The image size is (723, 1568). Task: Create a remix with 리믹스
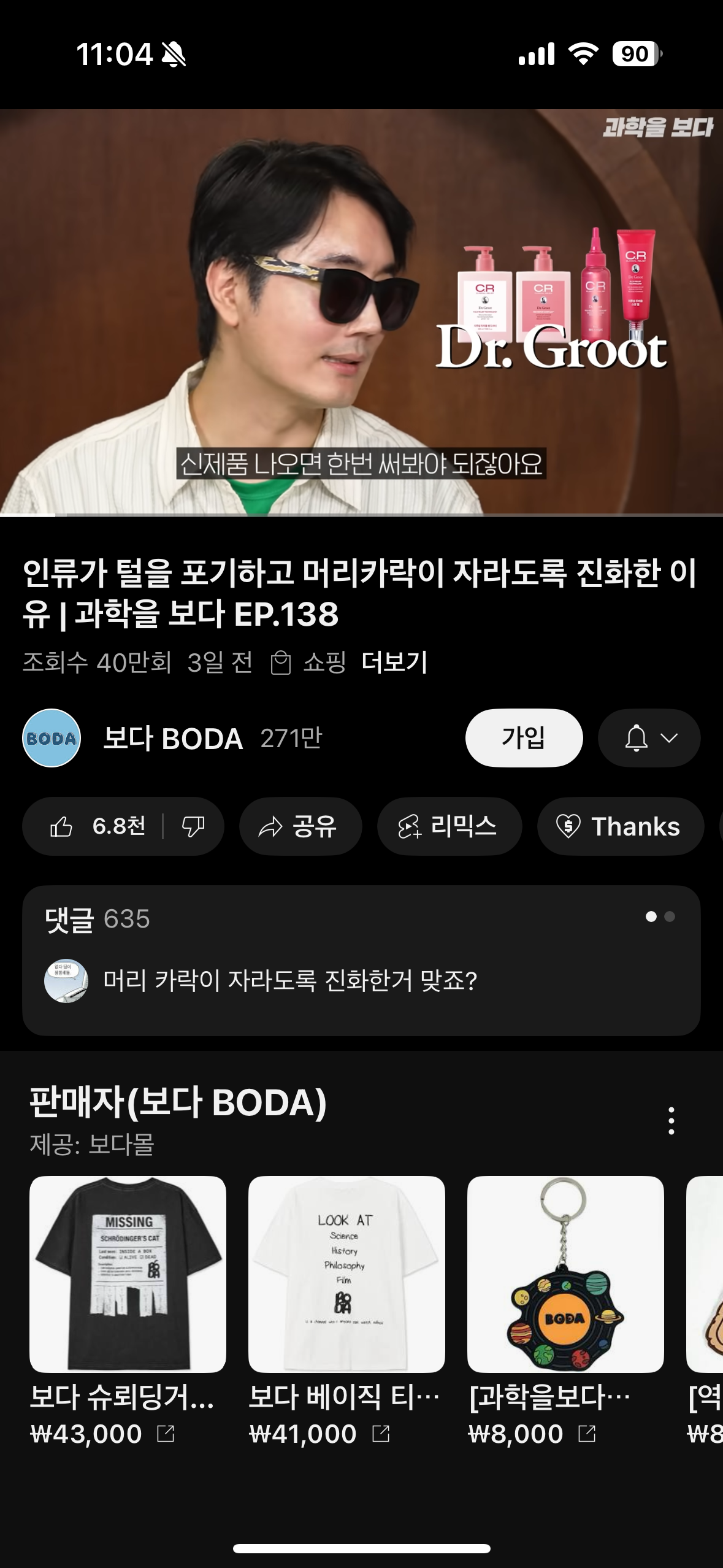[x=449, y=826]
